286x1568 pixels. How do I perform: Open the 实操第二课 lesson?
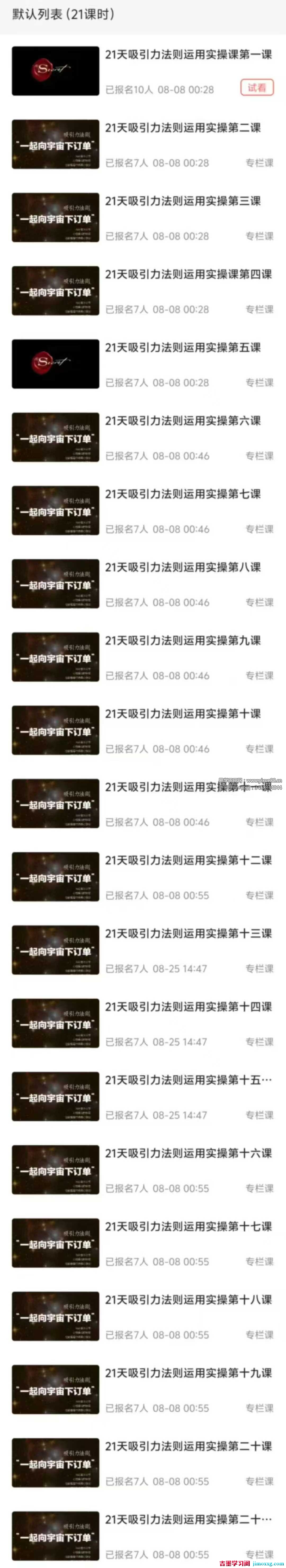click(182, 128)
